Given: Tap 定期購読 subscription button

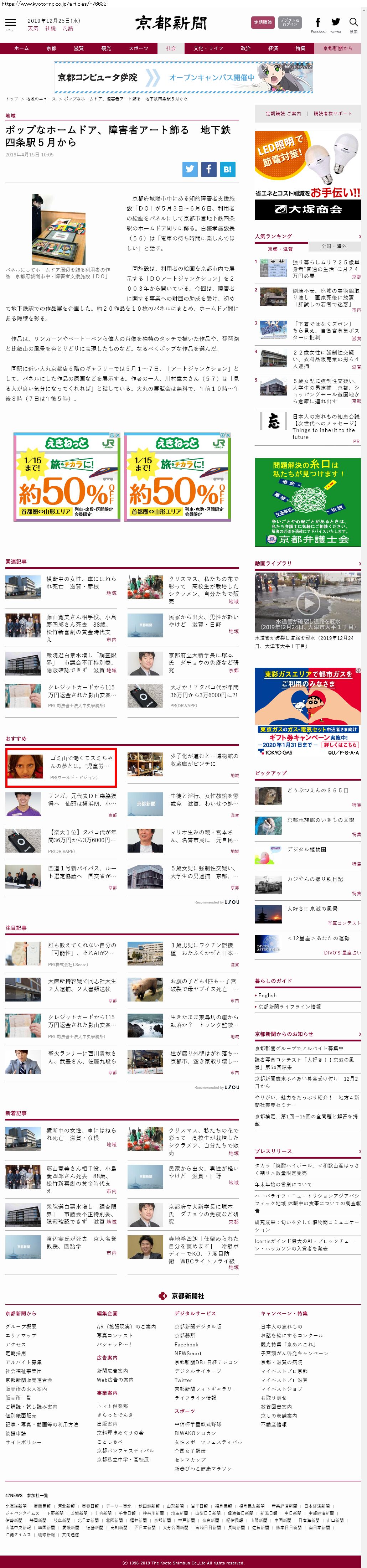Looking at the screenshot, I should point(262,22).
